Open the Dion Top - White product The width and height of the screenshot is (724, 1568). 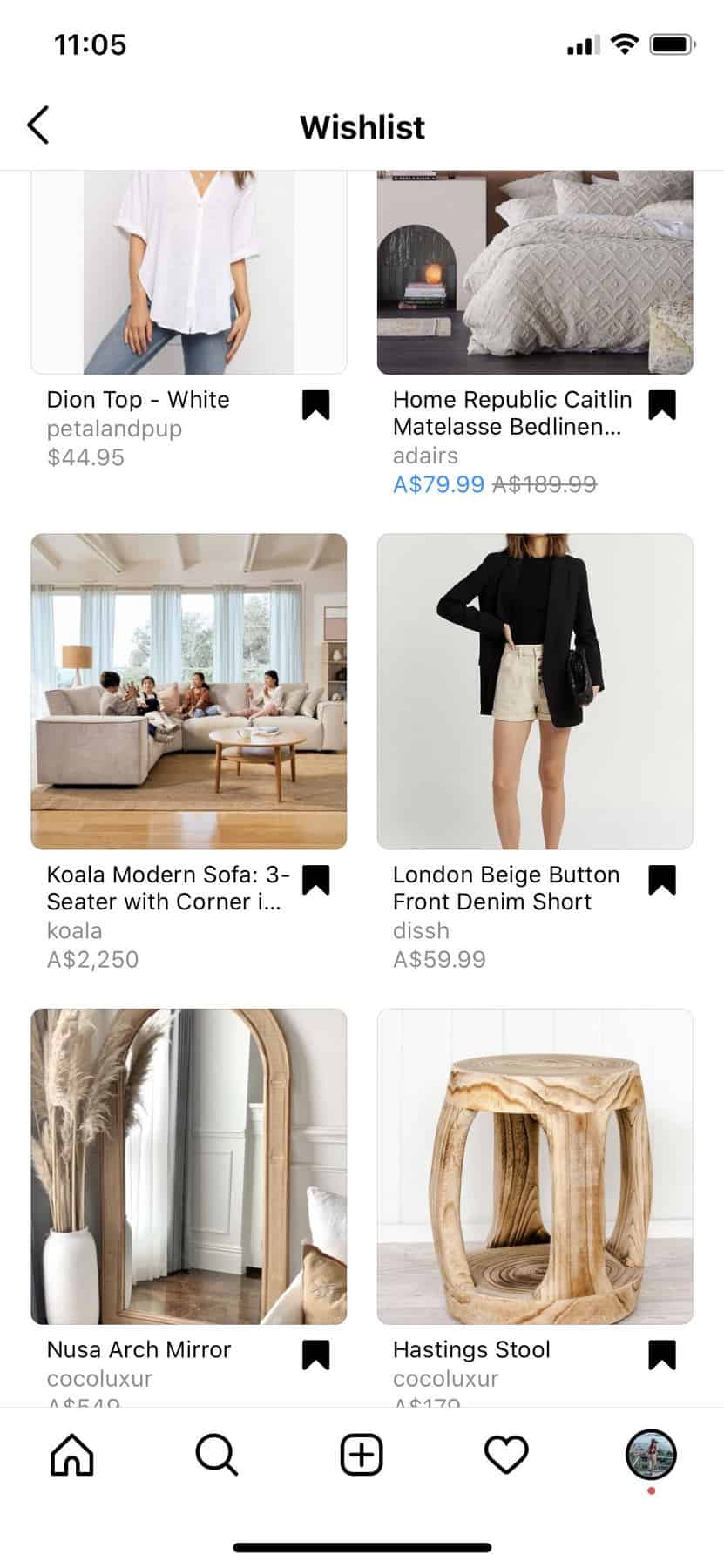click(x=188, y=274)
